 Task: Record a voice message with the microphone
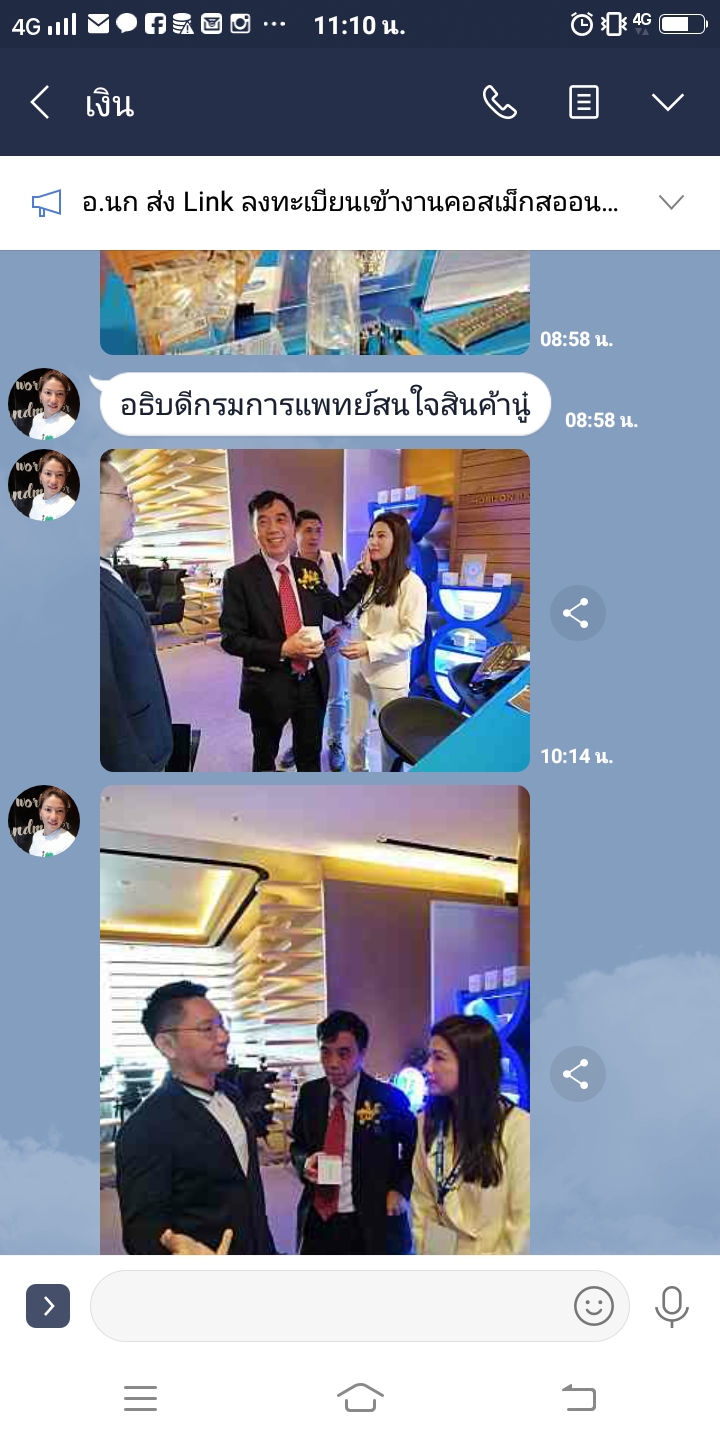click(671, 1306)
